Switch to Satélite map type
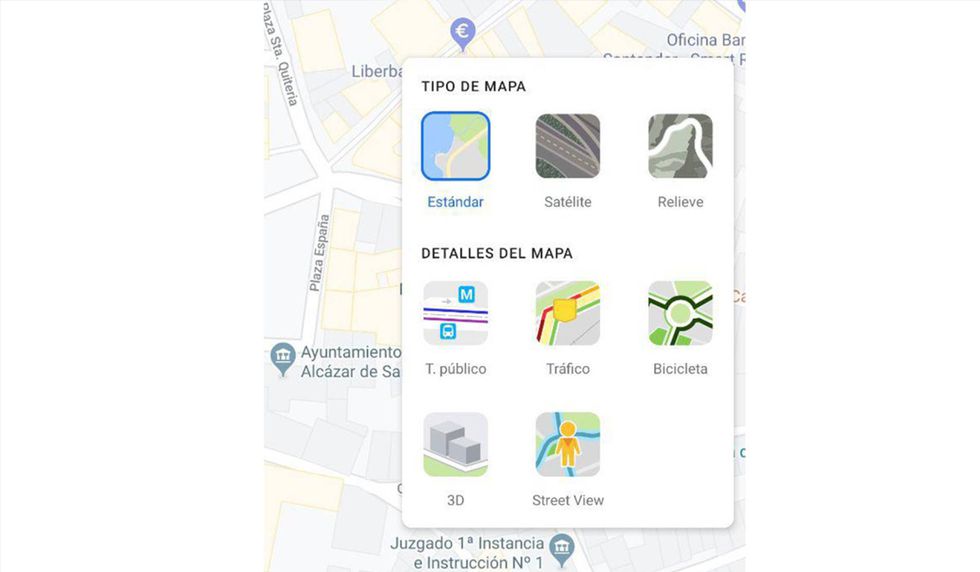 click(x=568, y=146)
